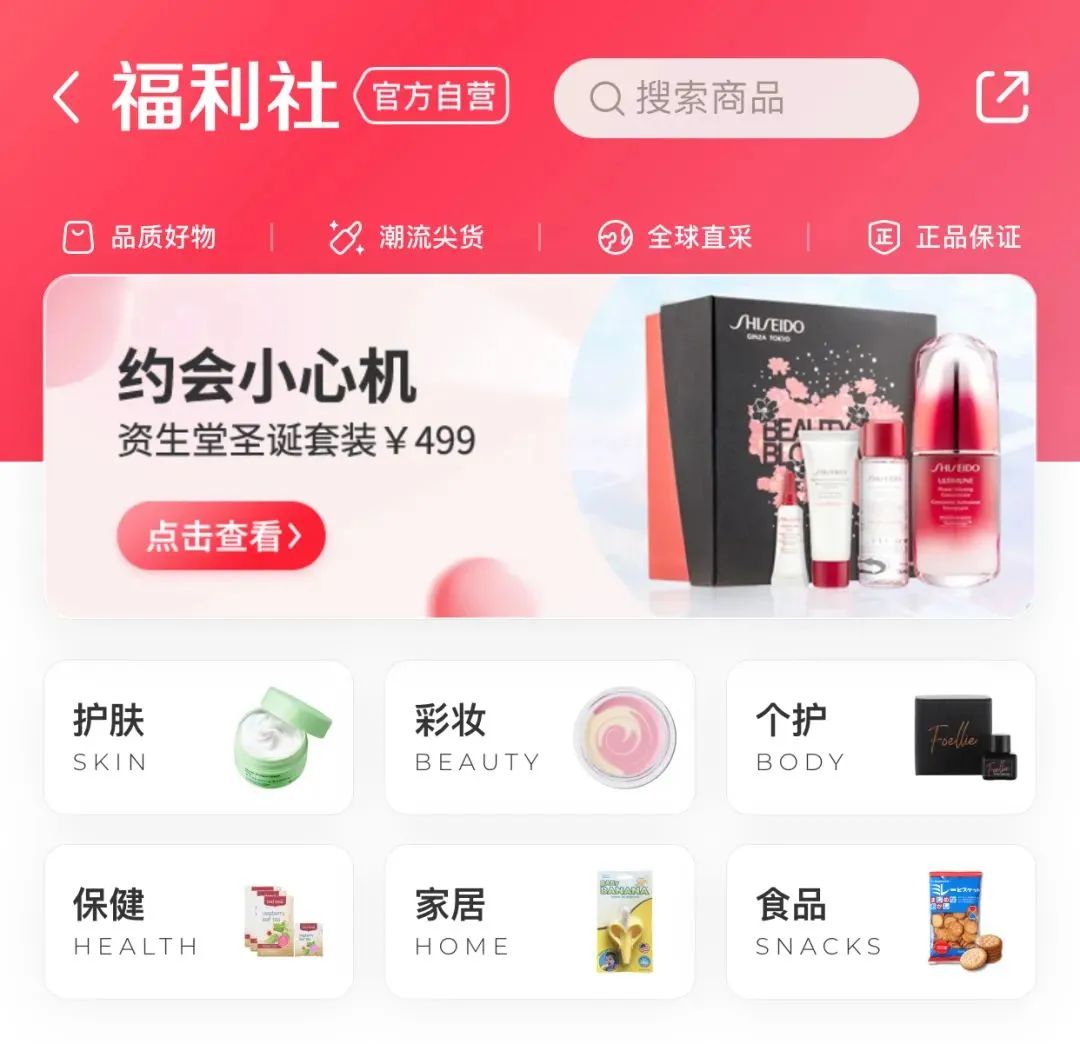The width and height of the screenshot is (1080, 1044).
Task: Select the 个护 BODY category
Action: click(881, 738)
